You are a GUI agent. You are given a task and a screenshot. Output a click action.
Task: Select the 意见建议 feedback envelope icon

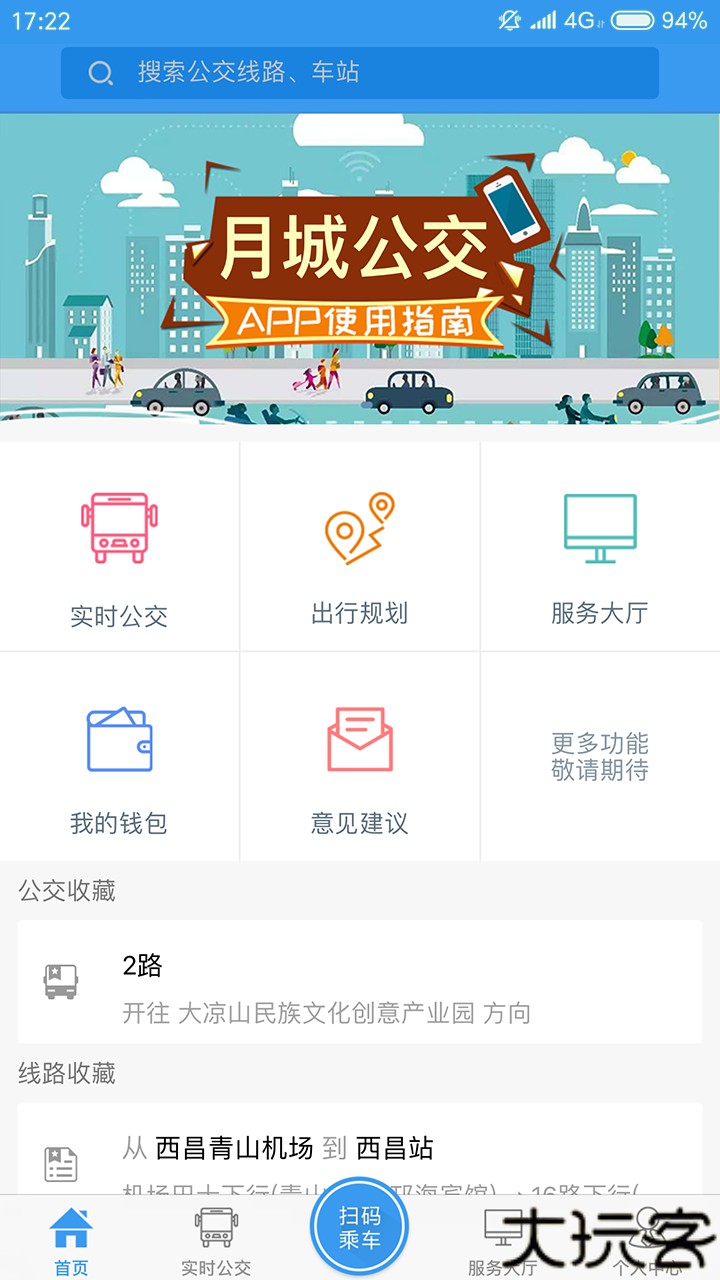click(360, 740)
